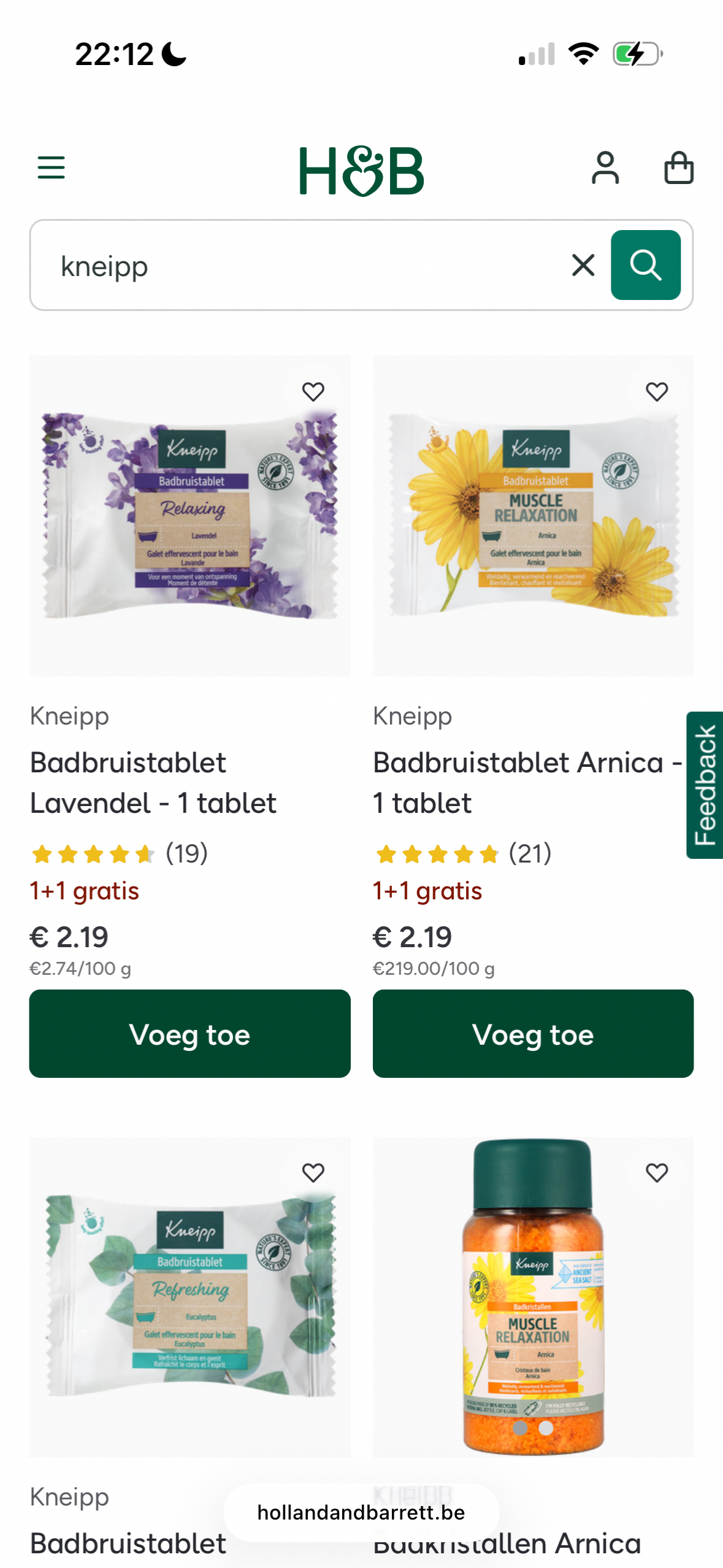The width and height of the screenshot is (723, 1568).
Task: Open your account profile
Action: click(x=606, y=168)
